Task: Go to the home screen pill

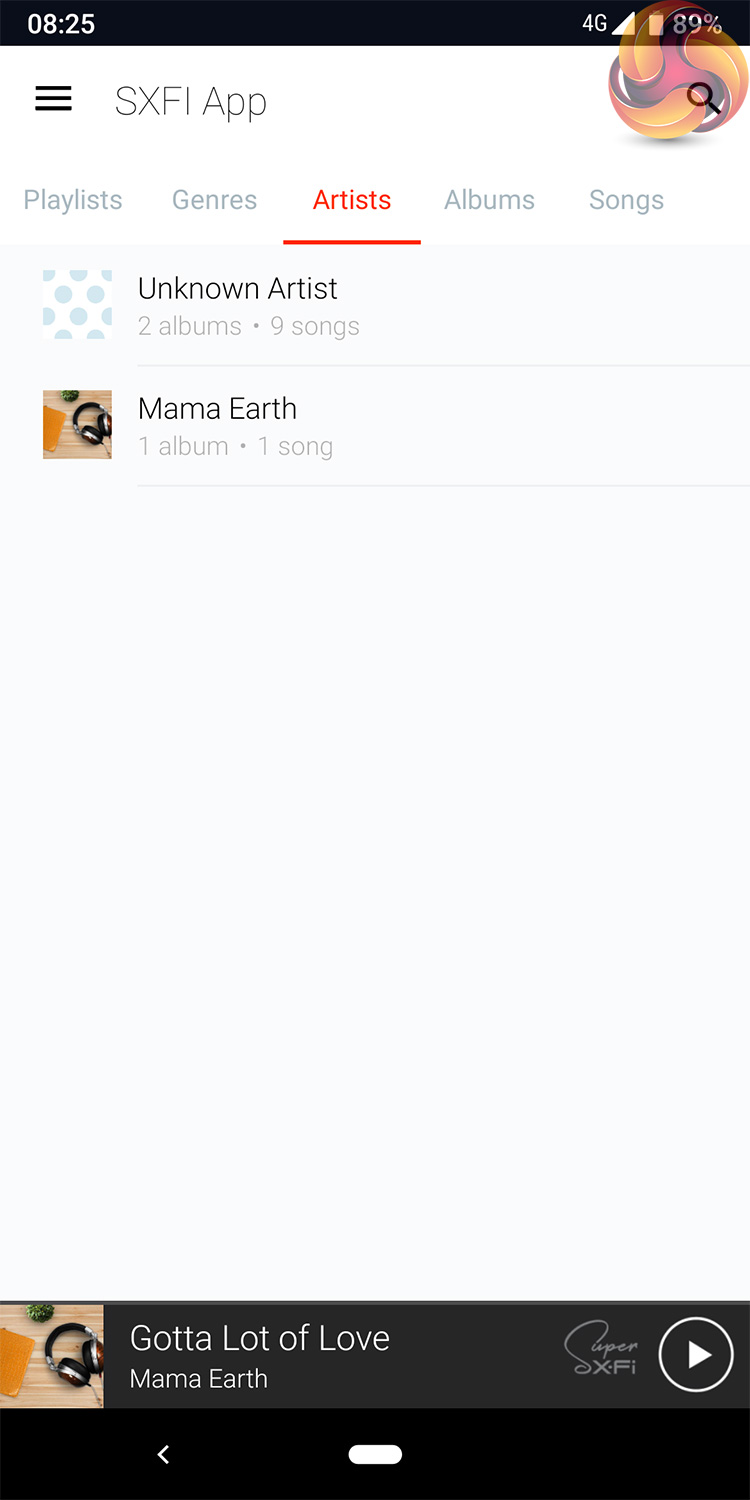Action: 375,1455
